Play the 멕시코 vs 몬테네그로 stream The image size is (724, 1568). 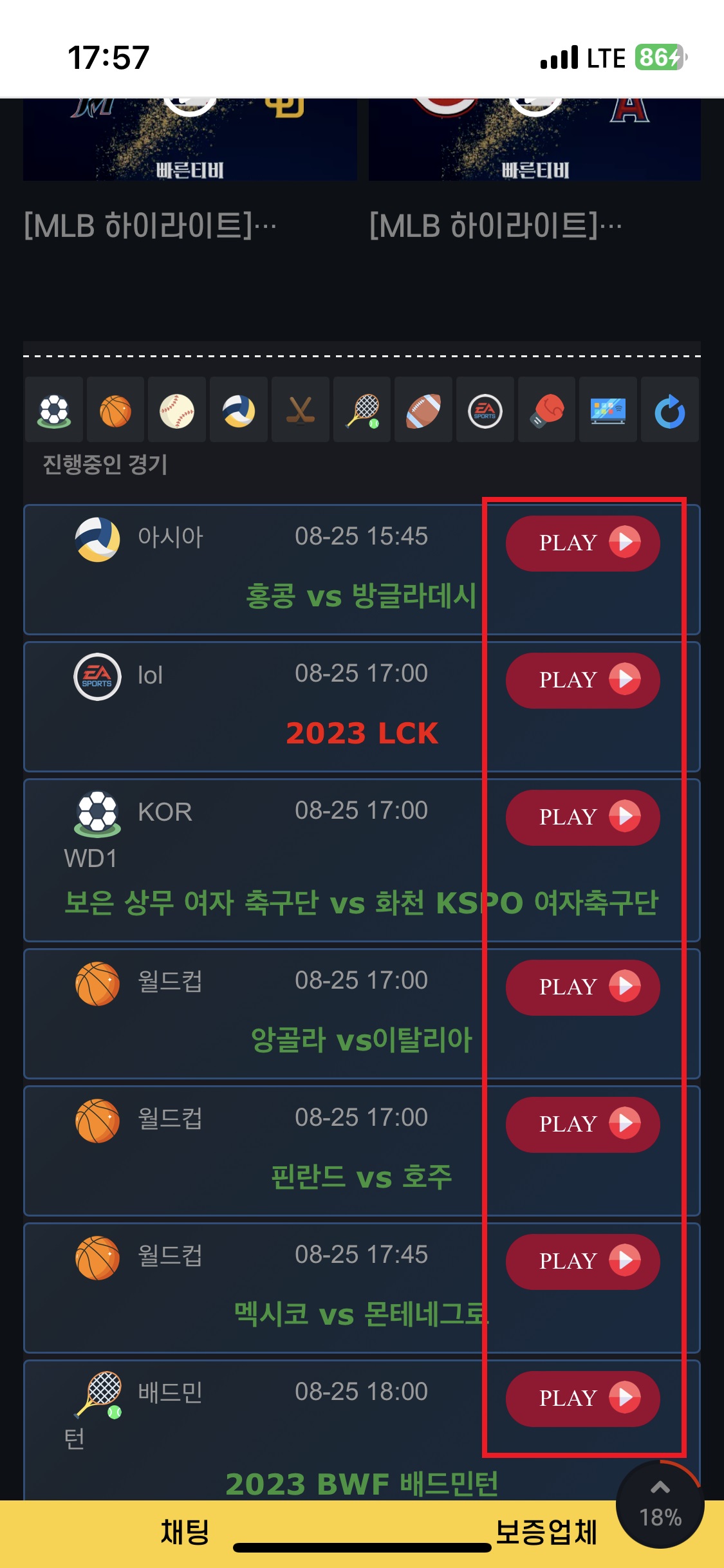click(x=582, y=1261)
